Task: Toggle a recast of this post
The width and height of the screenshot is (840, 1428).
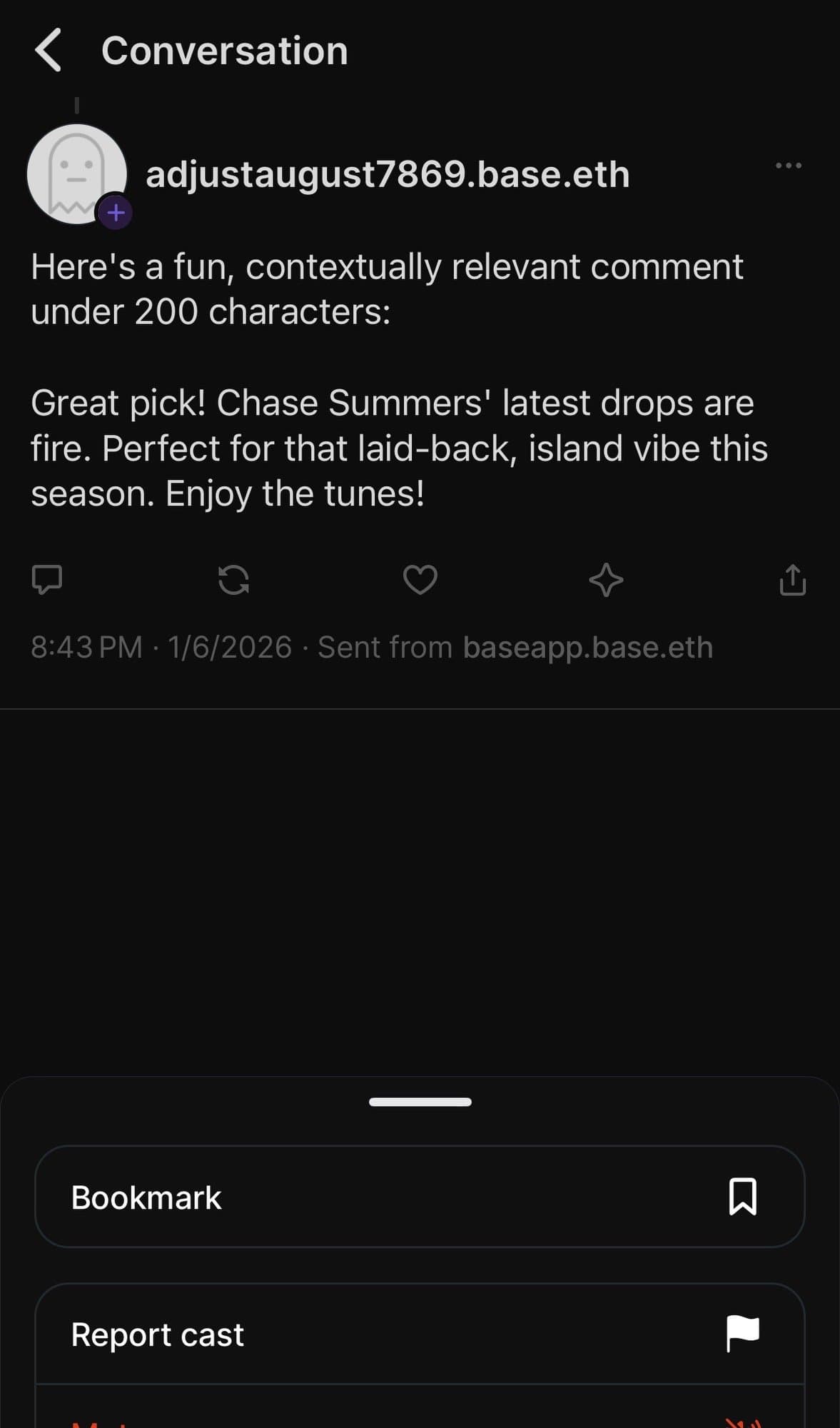Action: [235, 580]
